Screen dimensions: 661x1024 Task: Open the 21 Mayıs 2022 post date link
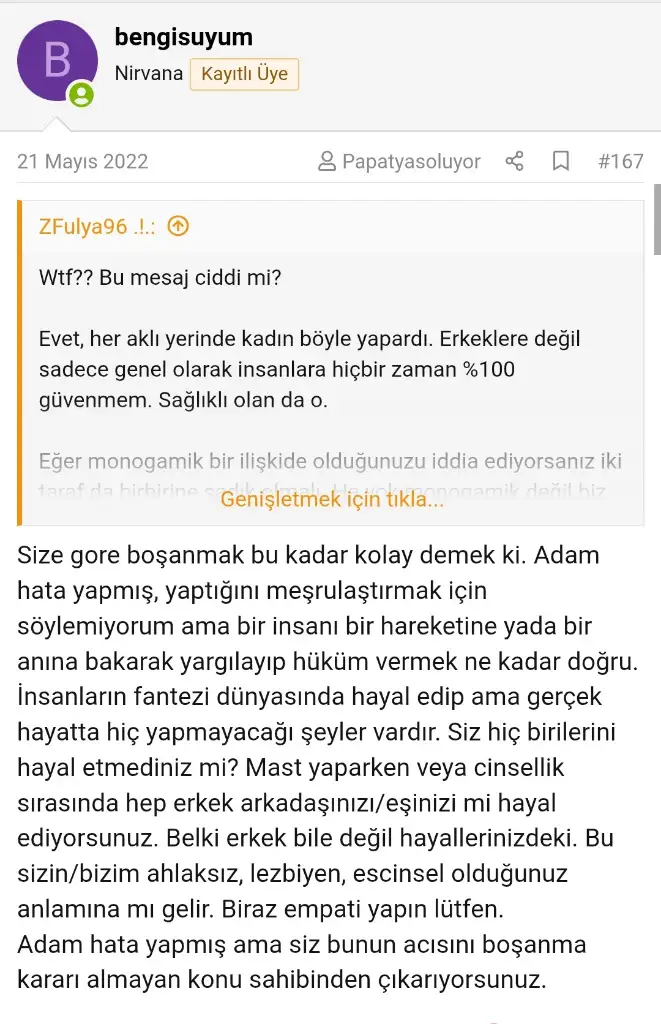pos(82,161)
